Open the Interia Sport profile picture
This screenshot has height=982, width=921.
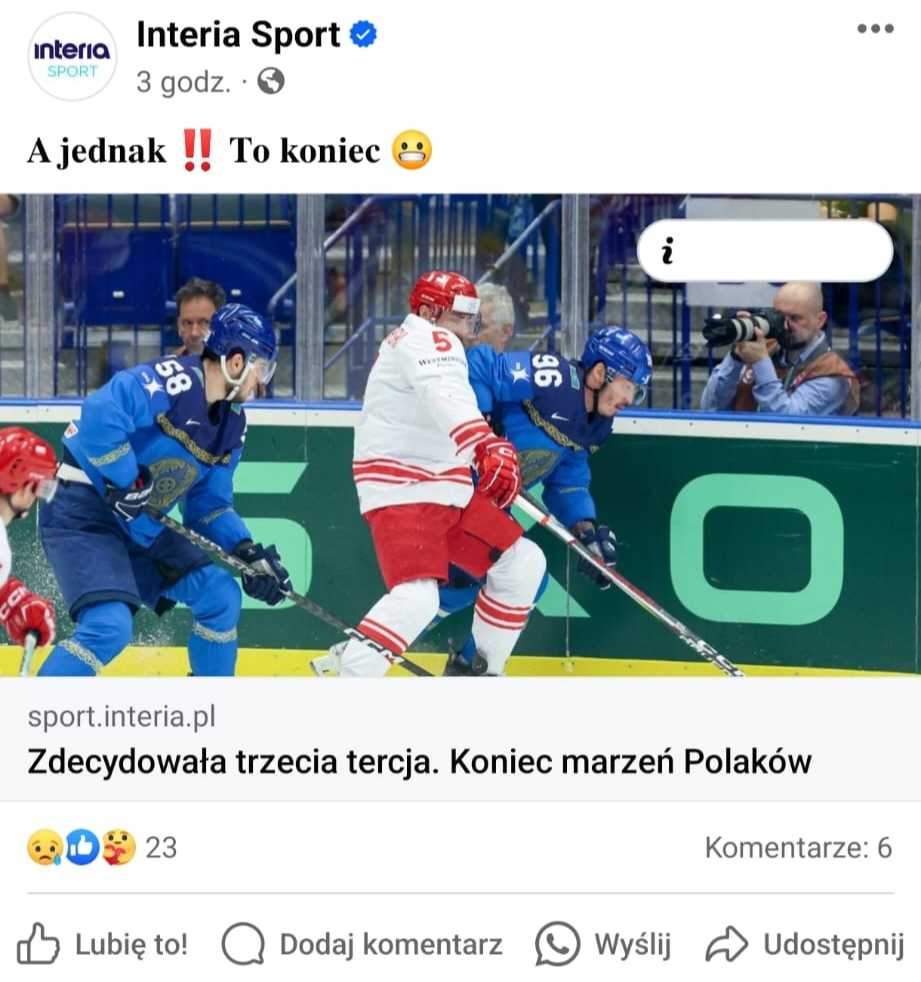click(x=72, y=56)
